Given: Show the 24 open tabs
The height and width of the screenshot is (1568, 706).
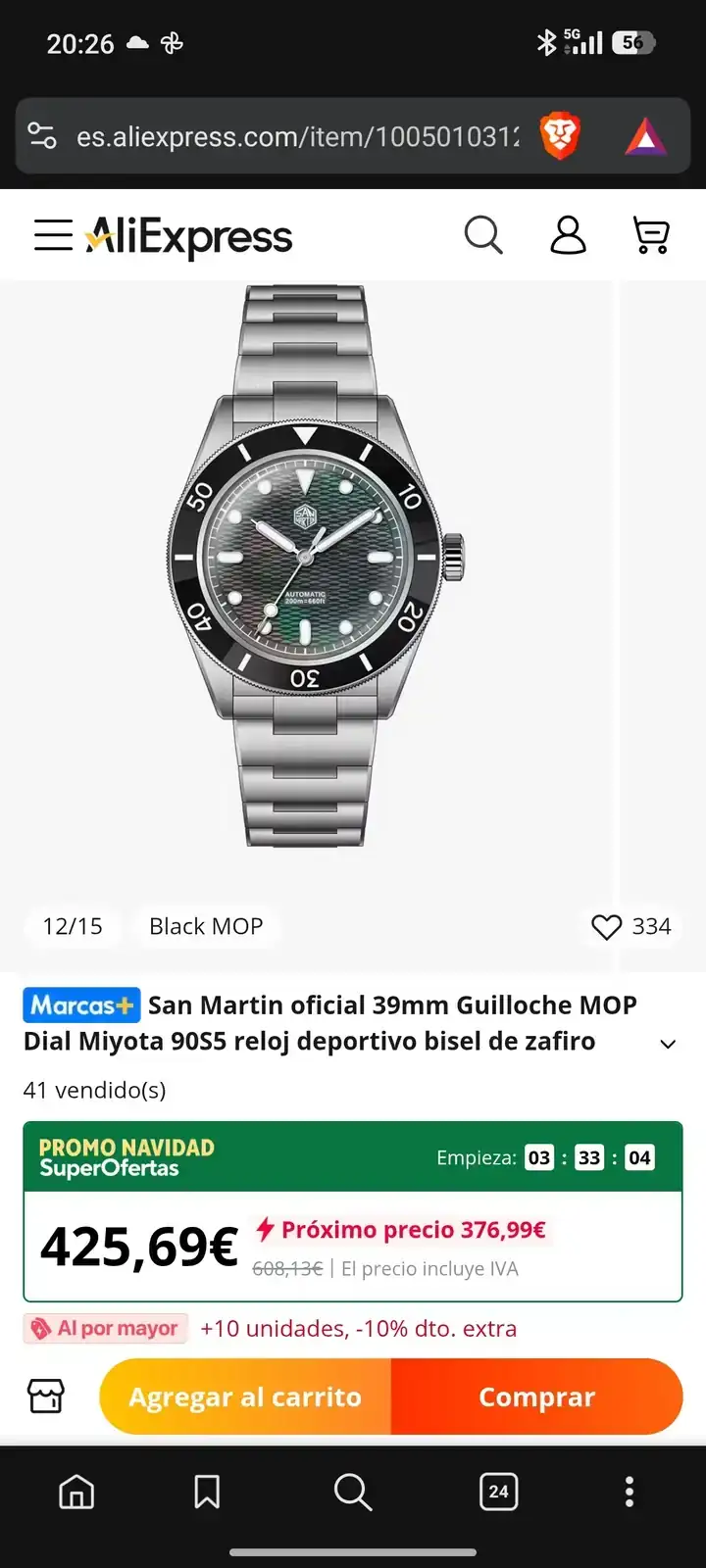Looking at the screenshot, I should tap(498, 1492).
